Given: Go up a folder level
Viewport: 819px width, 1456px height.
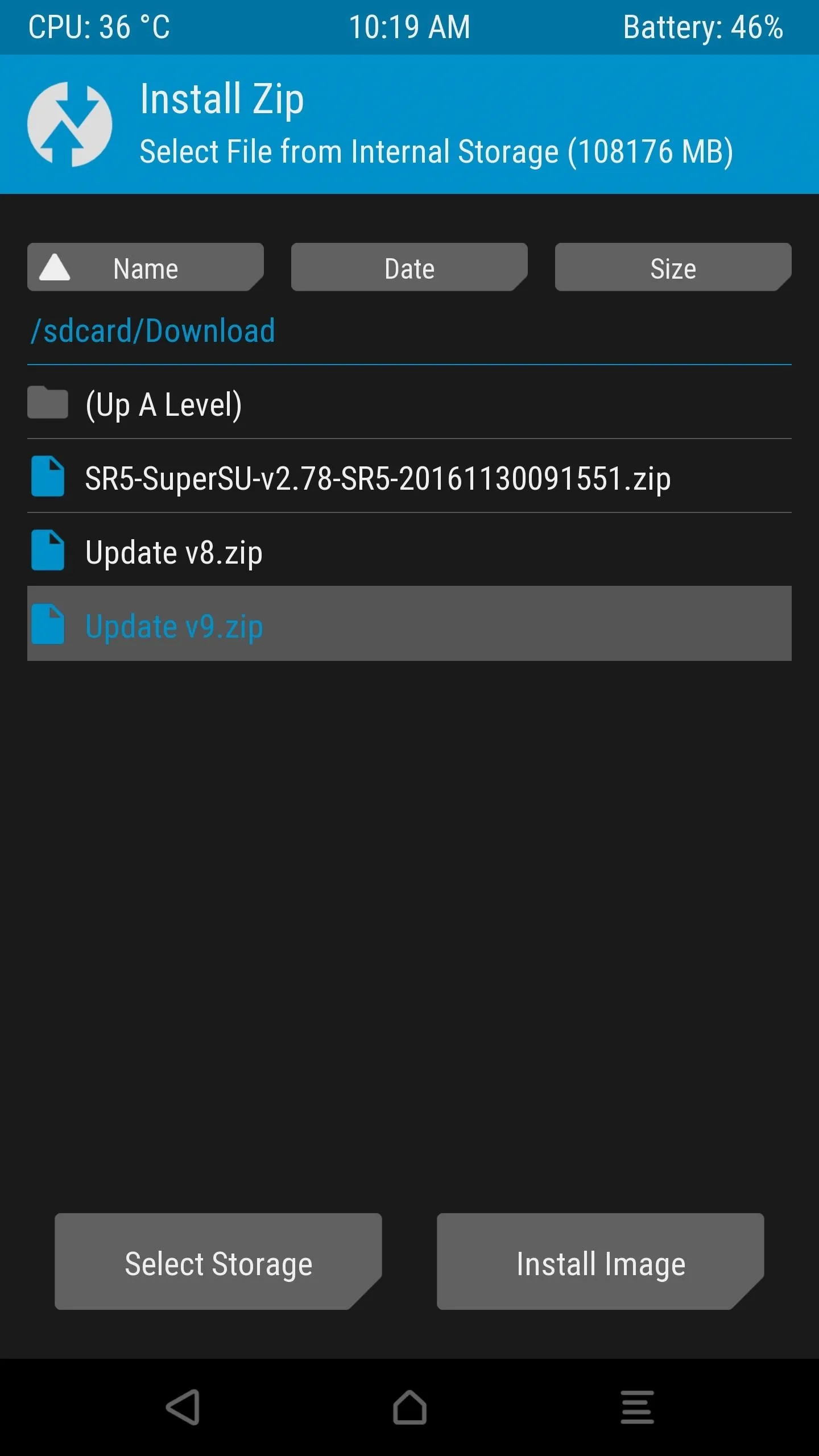Looking at the screenshot, I should [x=409, y=404].
